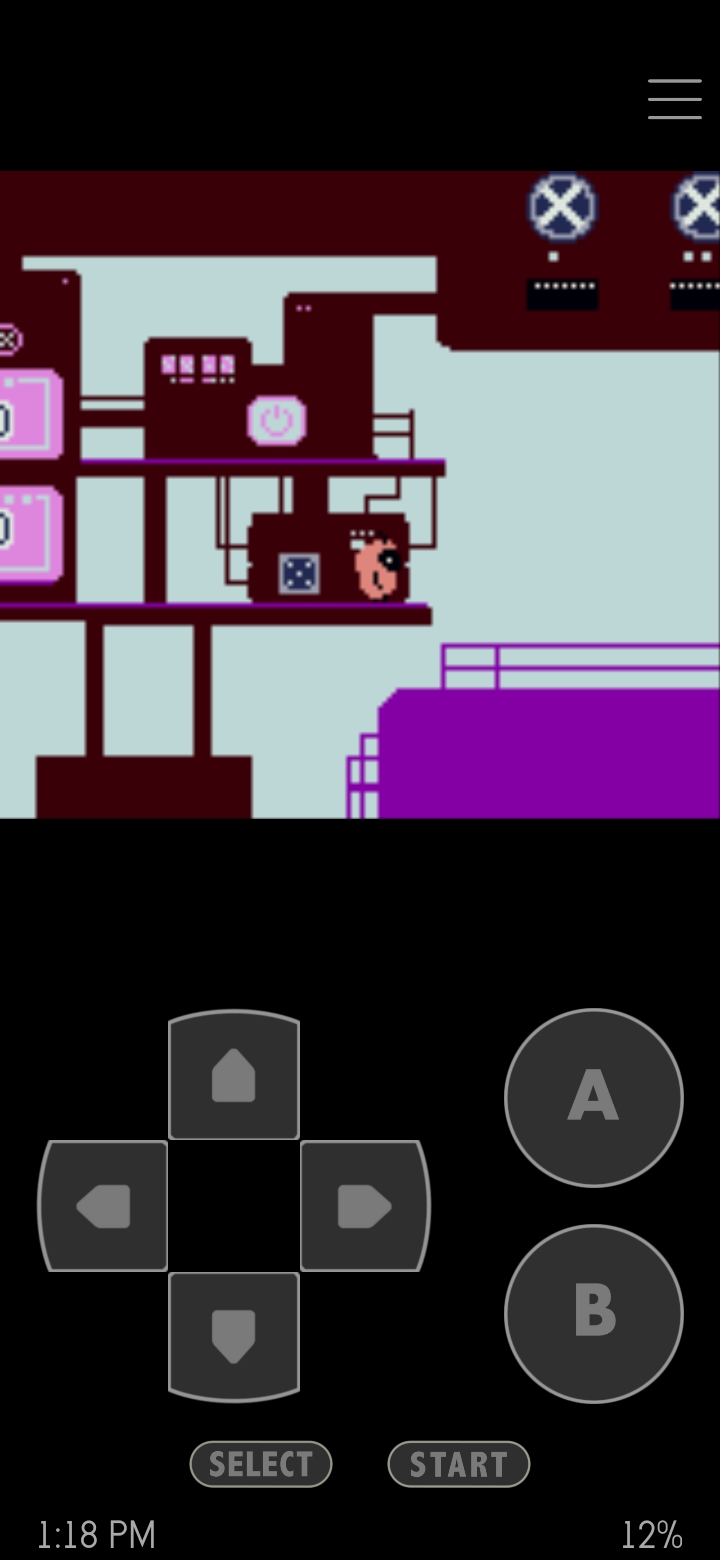Tap the START button
Viewport: 720px width, 1560px height.
(x=459, y=1464)
